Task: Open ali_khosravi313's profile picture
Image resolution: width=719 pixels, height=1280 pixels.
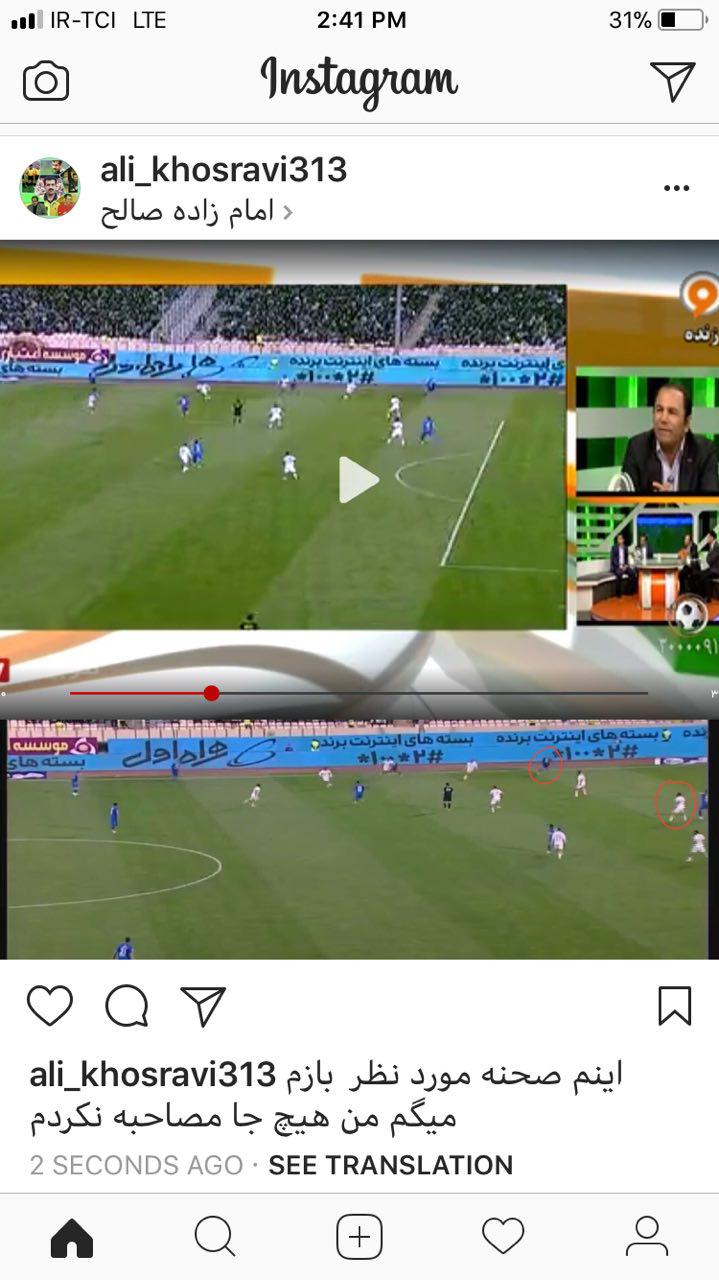Action: [50, 188]
